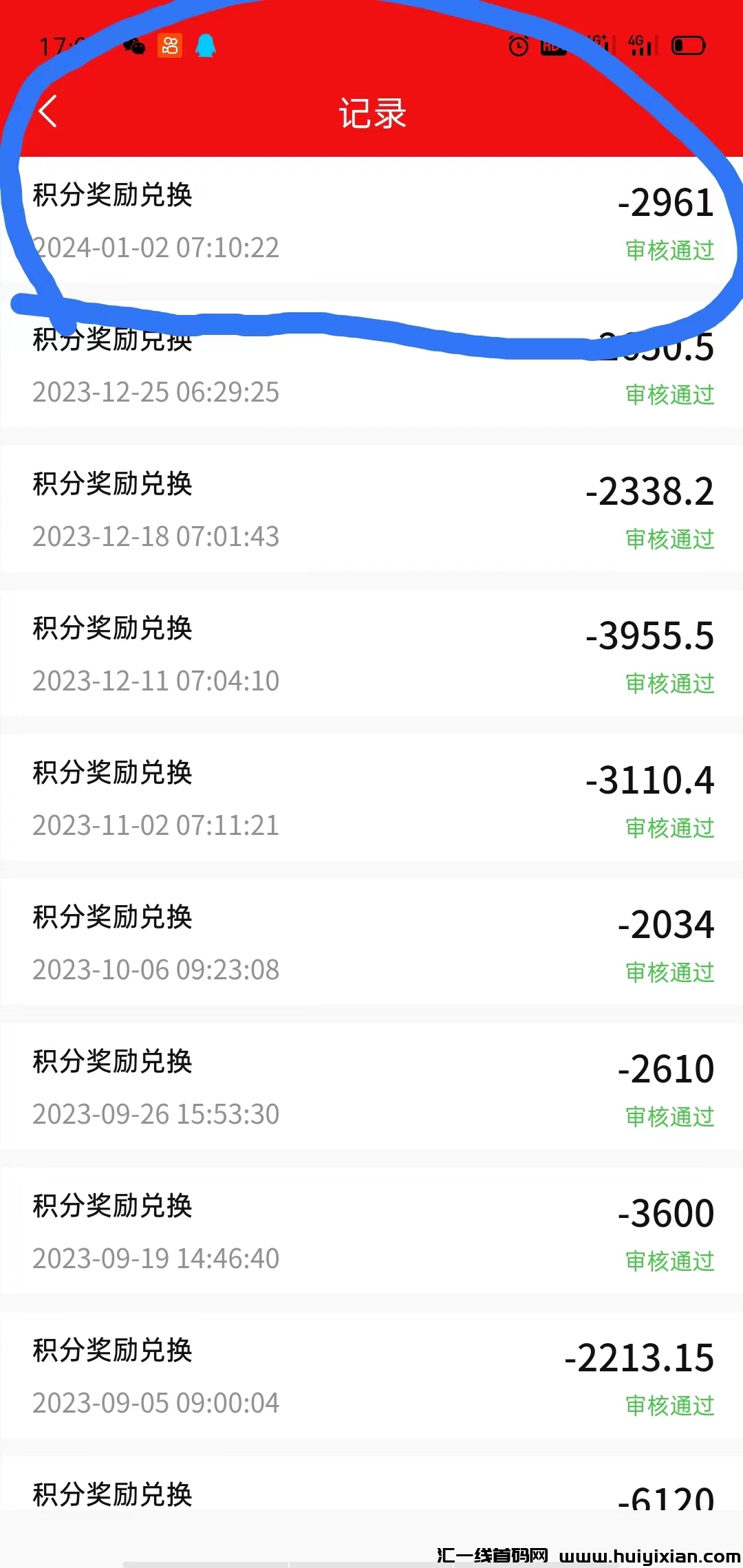Tap the orange Kuaishou icon in status bar
Image resolution: width=743 pixels, height=1568 pixels.
point(170,45)
